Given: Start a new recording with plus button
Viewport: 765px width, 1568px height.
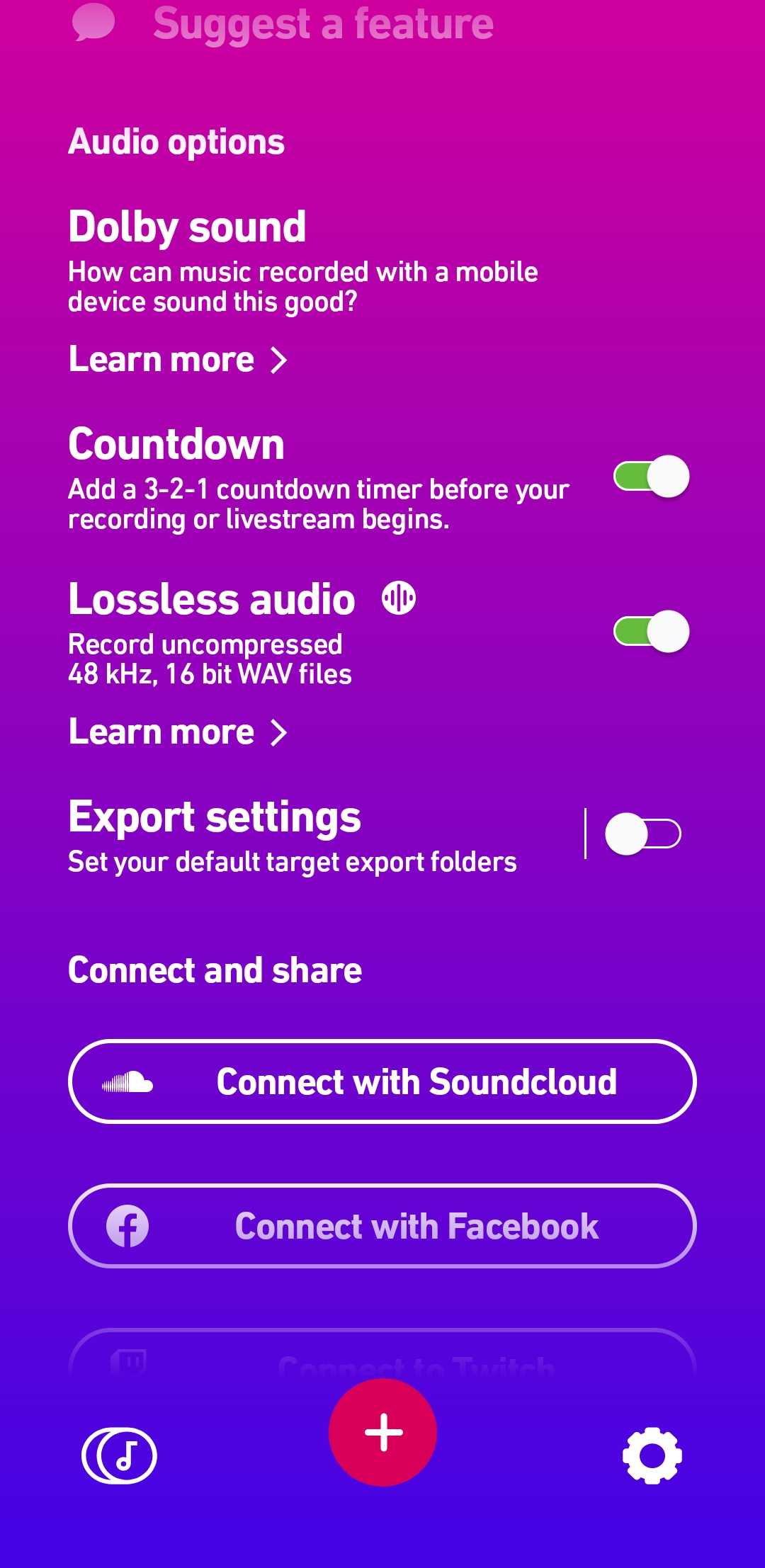Looking at the screenshot, I should (x=382, y=1432).
